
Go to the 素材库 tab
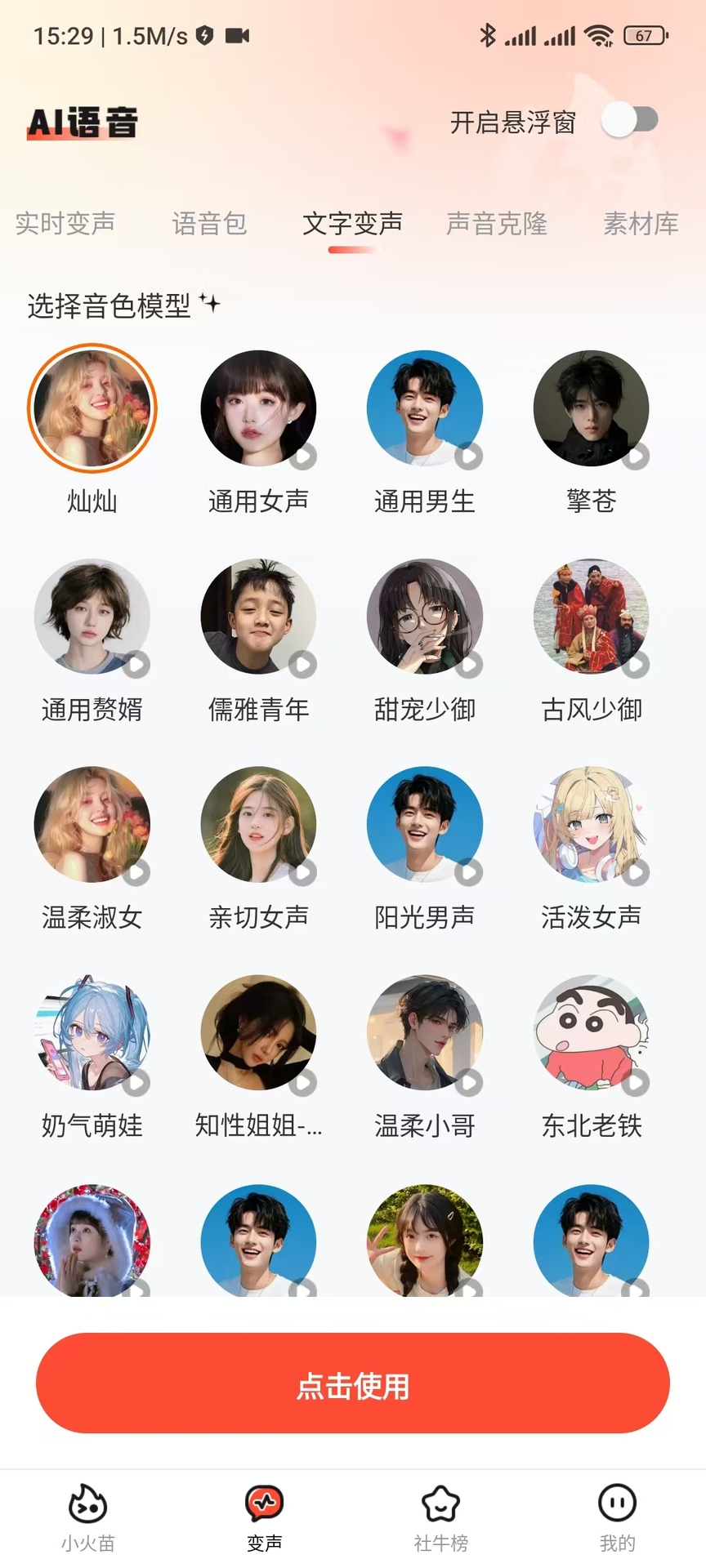pyautogui.click(x=641, y=223)
